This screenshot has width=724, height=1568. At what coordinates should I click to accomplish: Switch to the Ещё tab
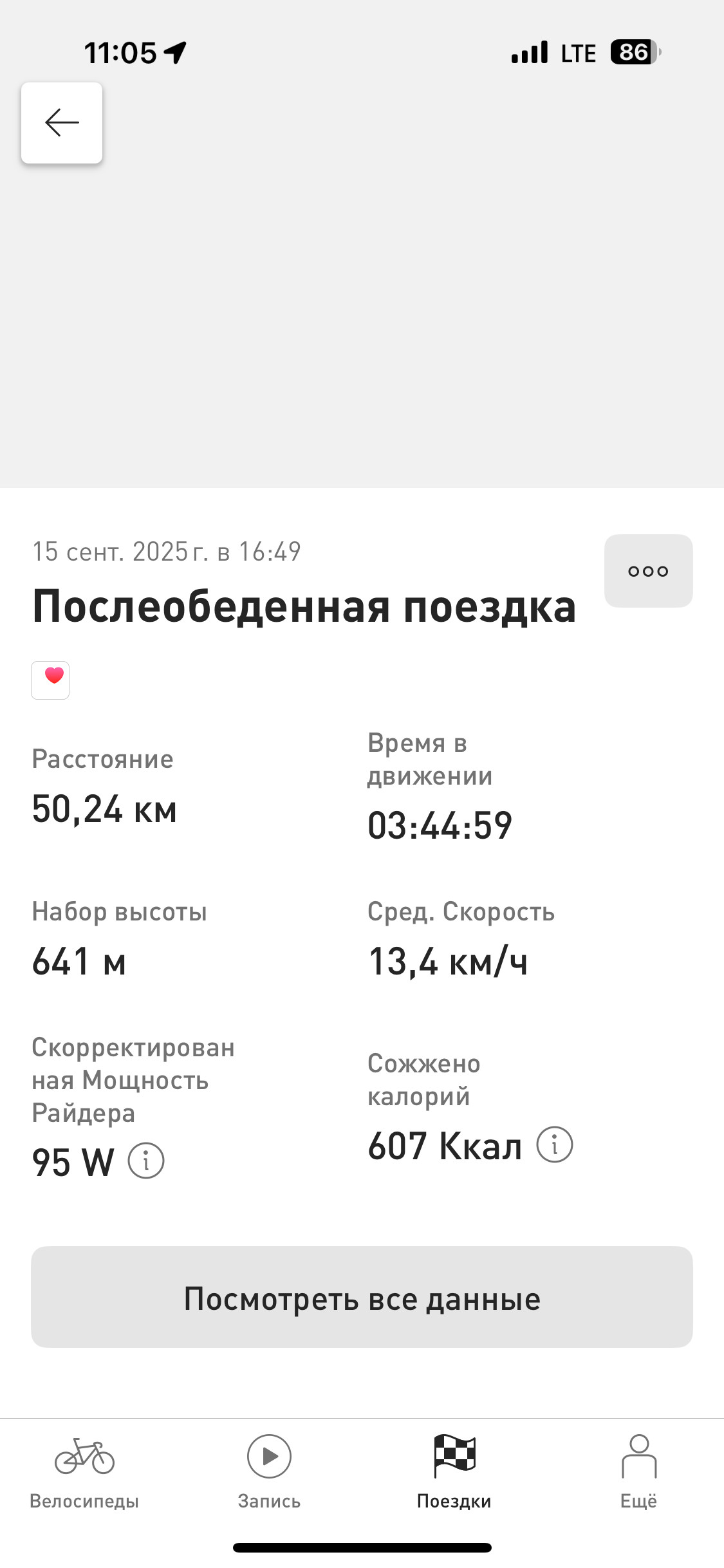[x=638, y=1472]
